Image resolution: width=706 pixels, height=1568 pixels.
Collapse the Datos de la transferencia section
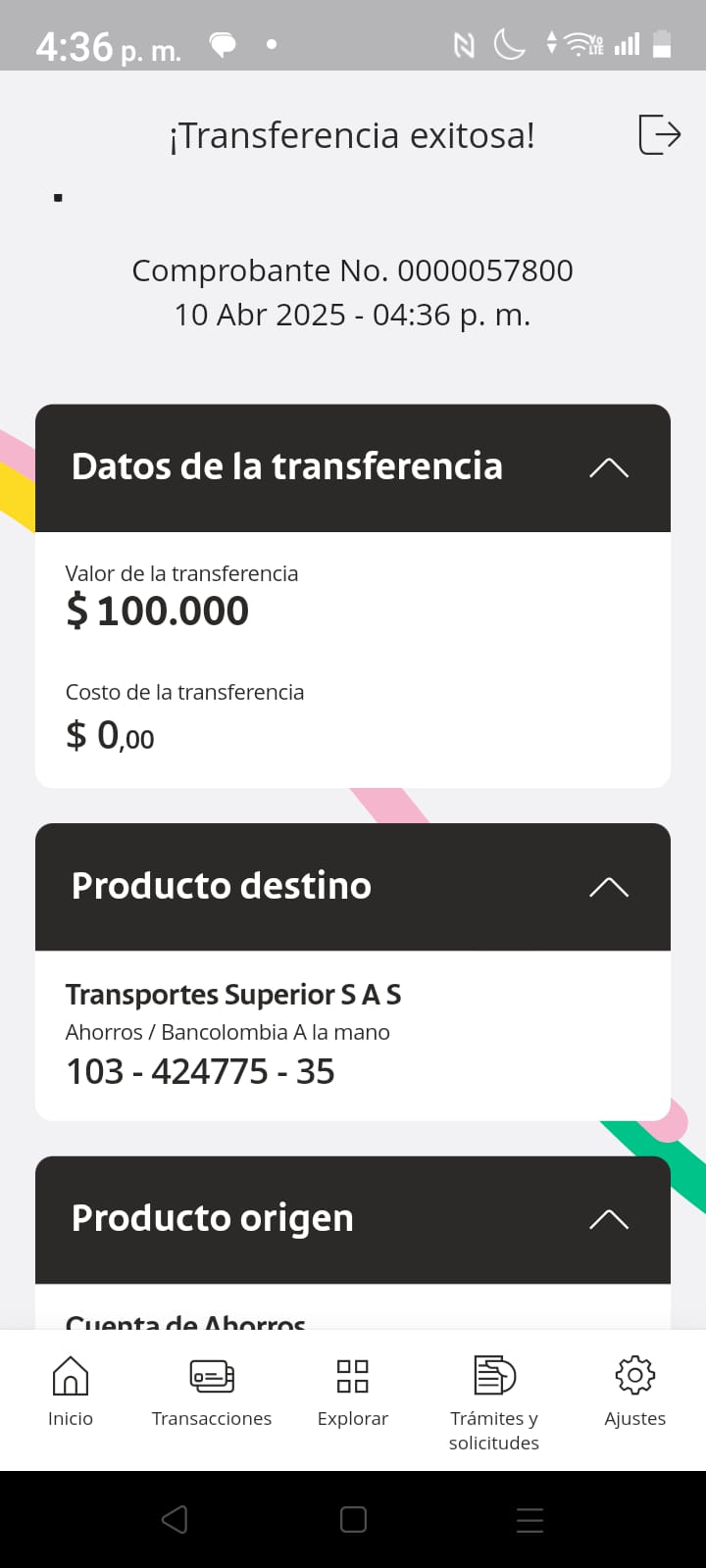pos(608,467)
